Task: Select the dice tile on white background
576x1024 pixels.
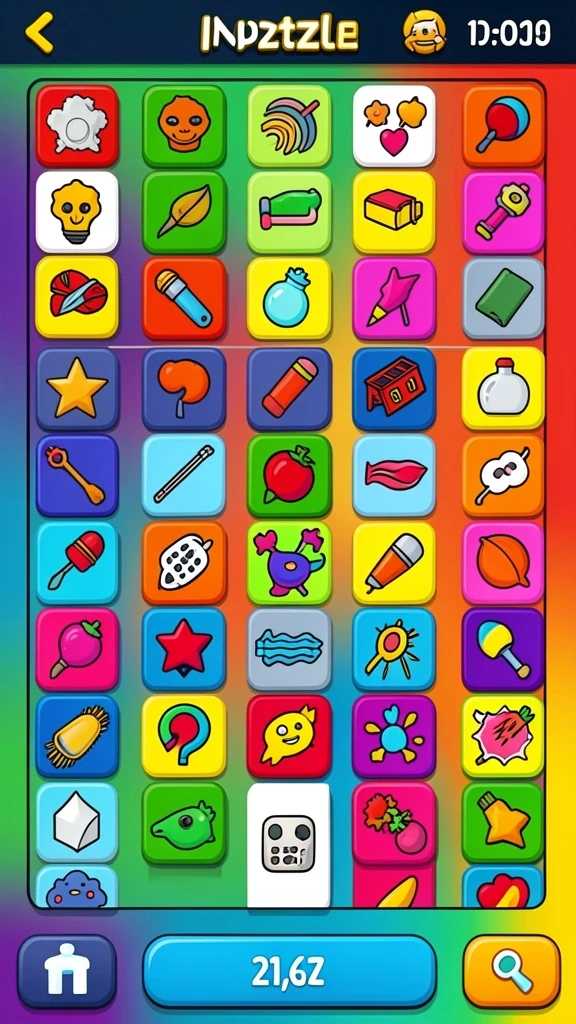Action: (x=288, y=844)
